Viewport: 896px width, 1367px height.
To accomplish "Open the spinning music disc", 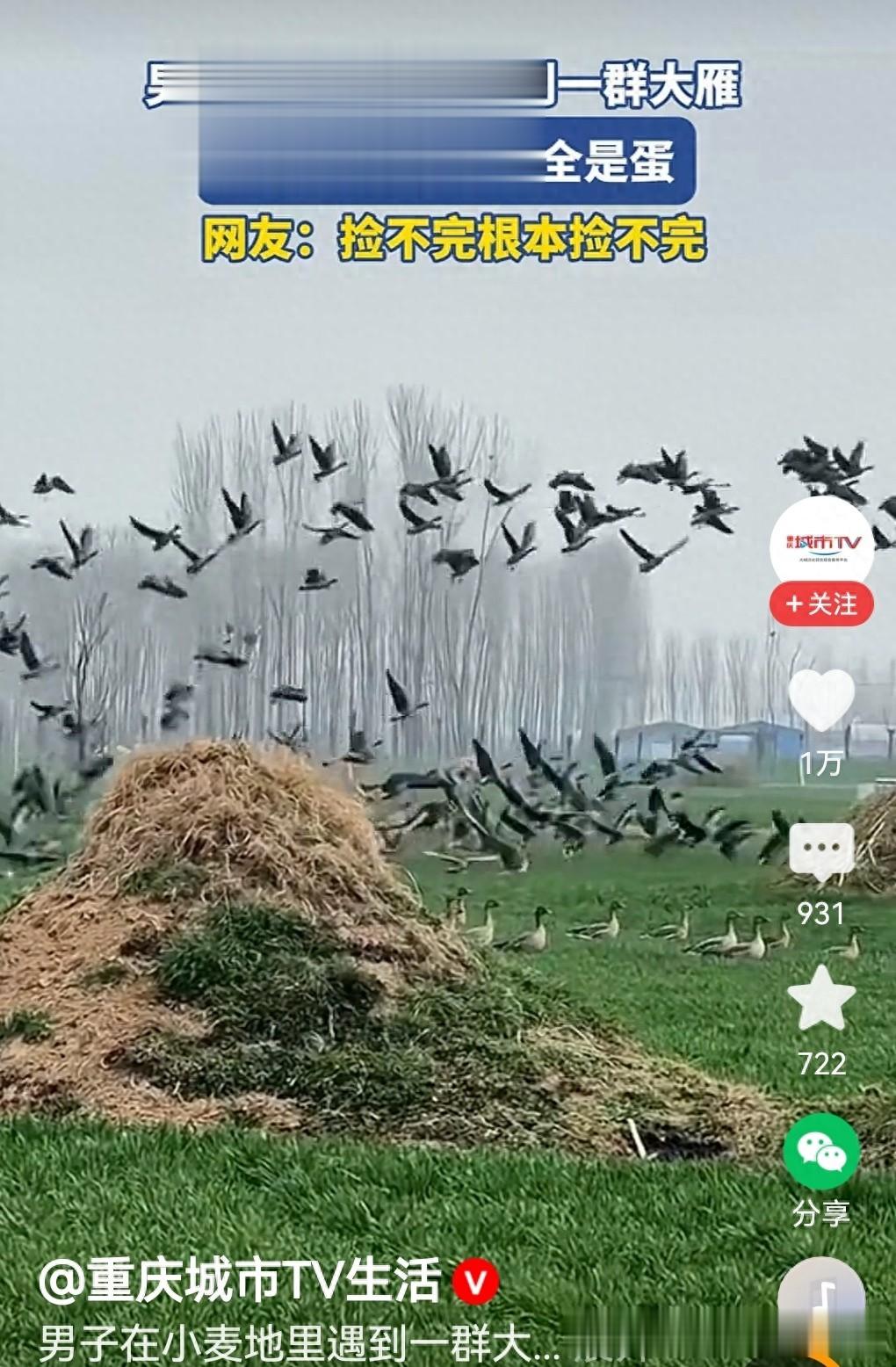I will point(821,1311).
